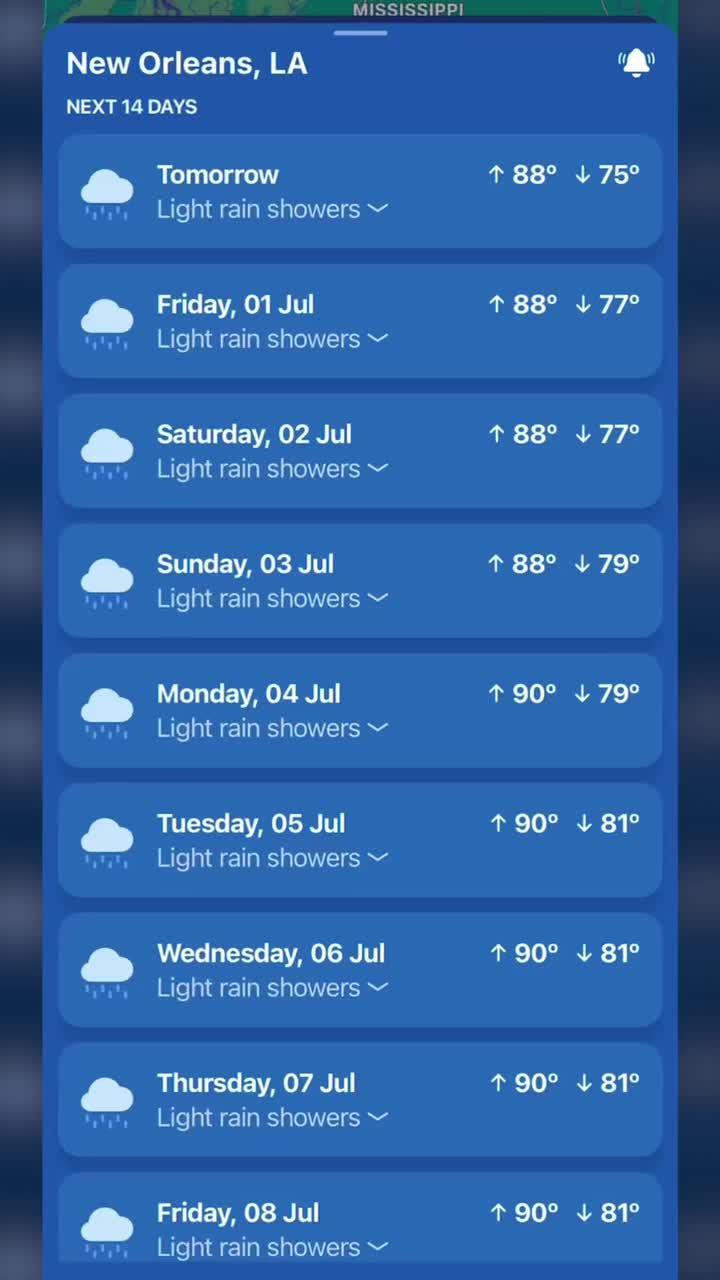This screenshot has width=720, height=1280.
Task: Open the weather alerts bell icon
Action: pyautogui.click(x=636, y=62)
